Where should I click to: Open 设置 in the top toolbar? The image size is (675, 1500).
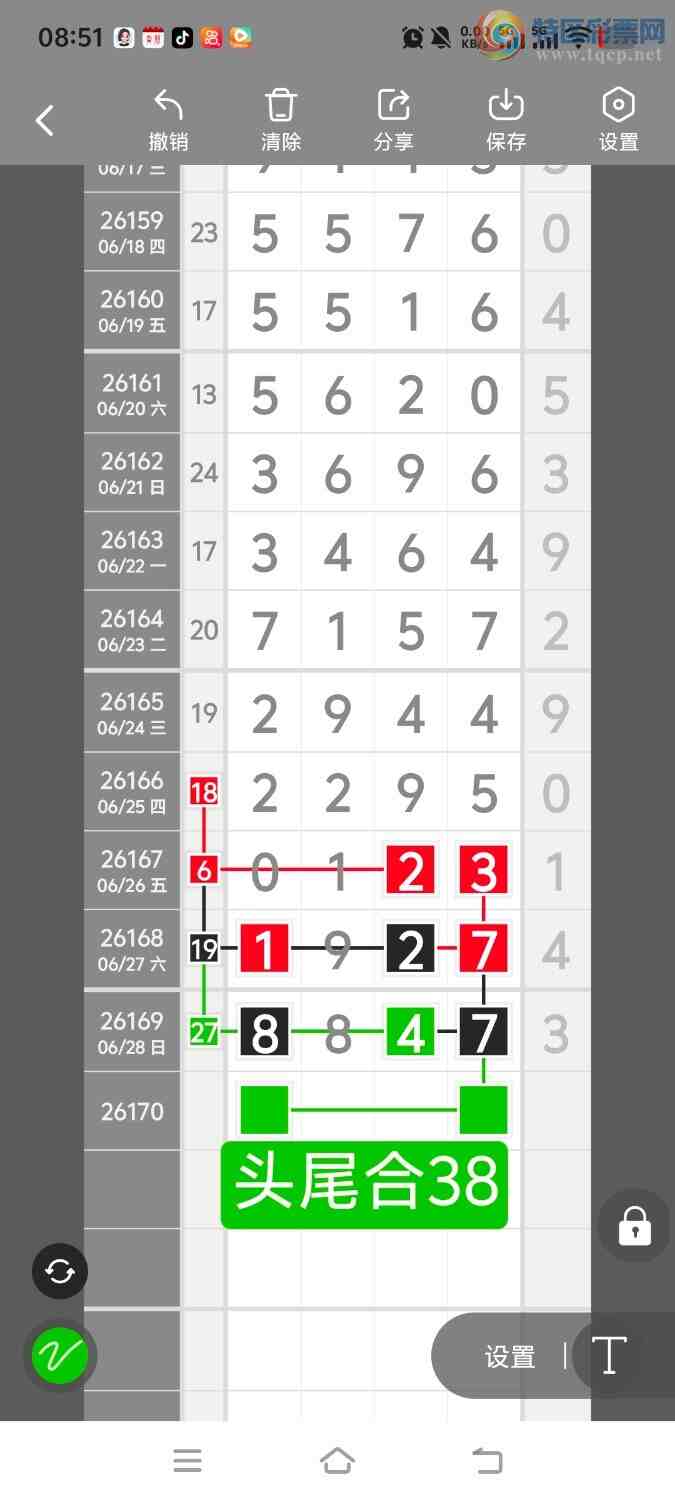tap(618, 121)
